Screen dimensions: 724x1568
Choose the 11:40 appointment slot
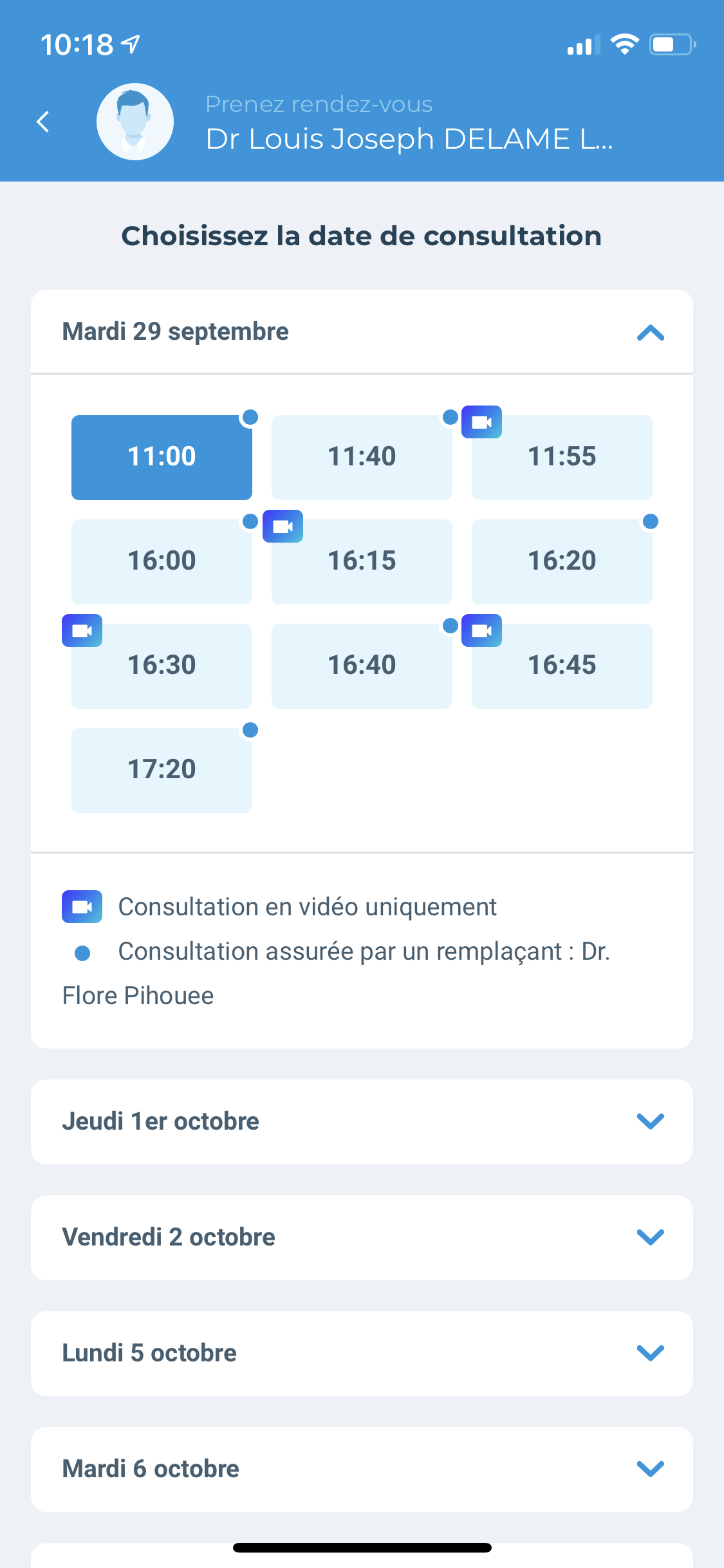(x=362, y=457)
